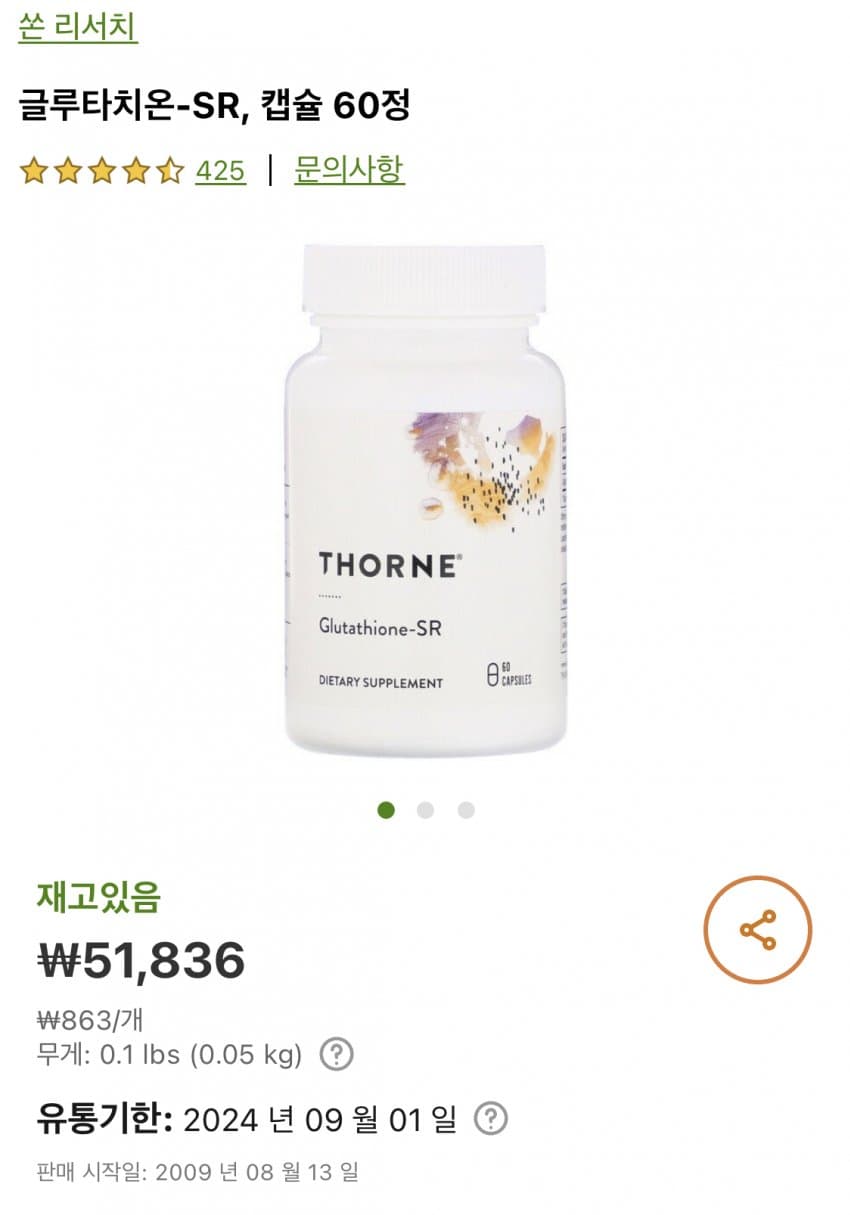
Task: Show the help info next to 유통기한
Action: 490,1119
